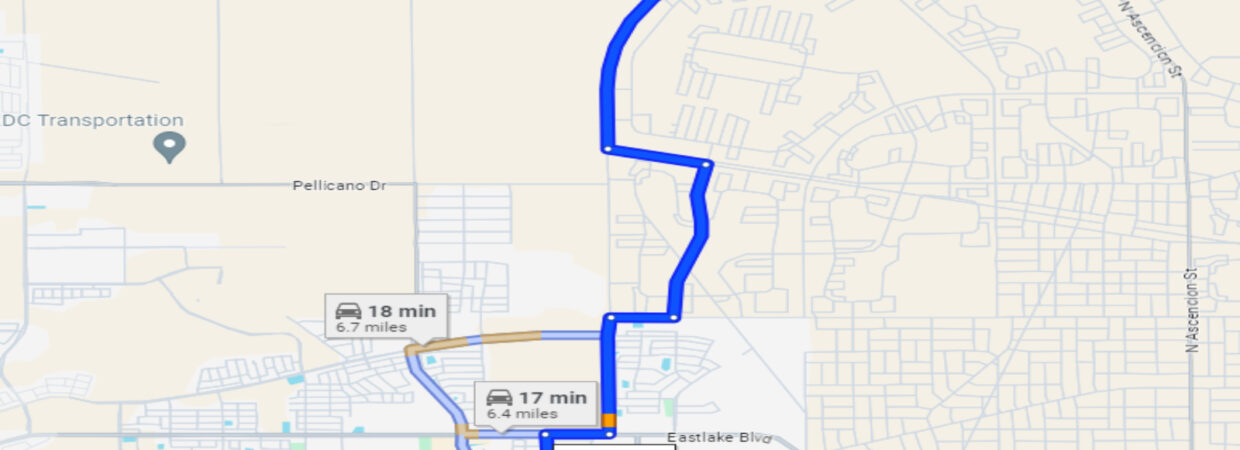Open the DC Transportation place pin
1240x450 pixels.
[169, 148]
